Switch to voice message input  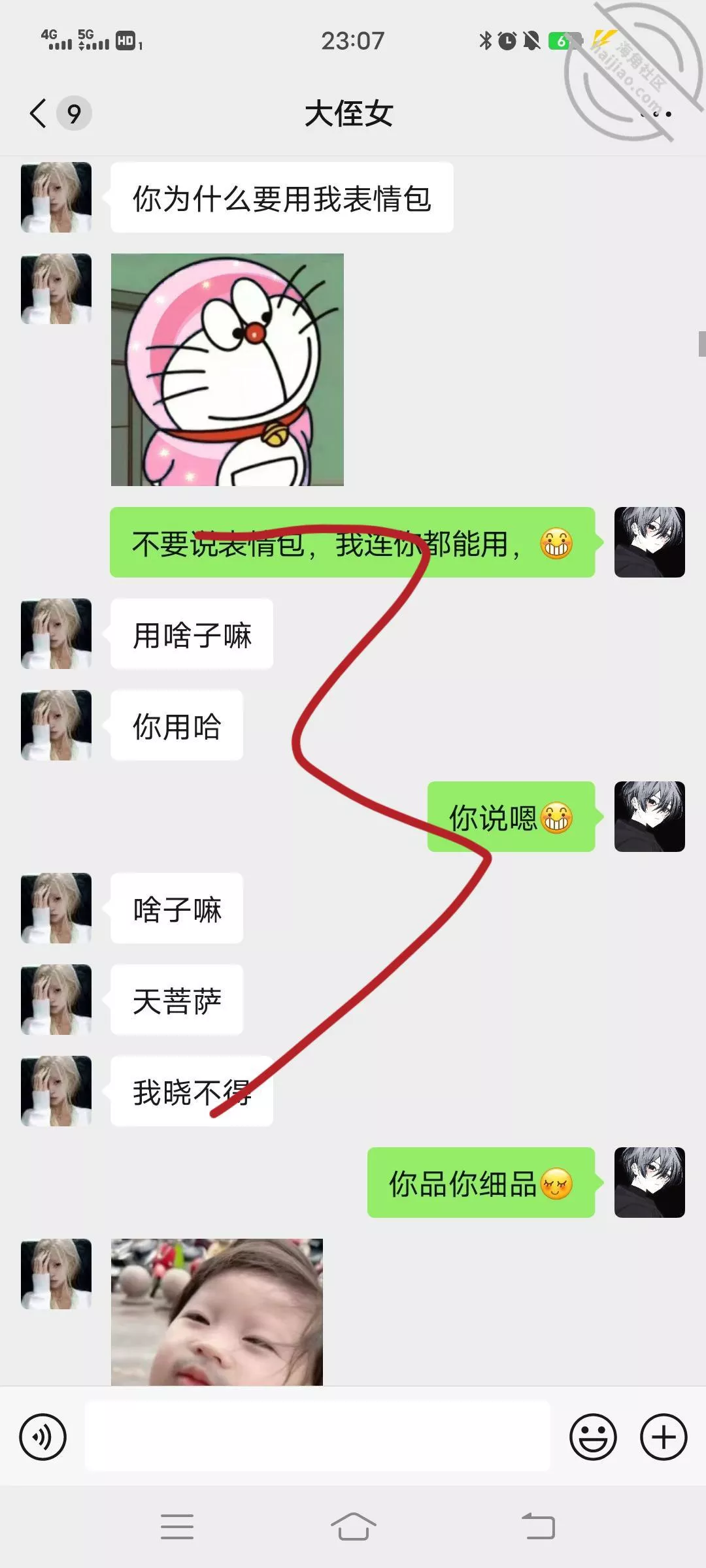(43, 1437)
